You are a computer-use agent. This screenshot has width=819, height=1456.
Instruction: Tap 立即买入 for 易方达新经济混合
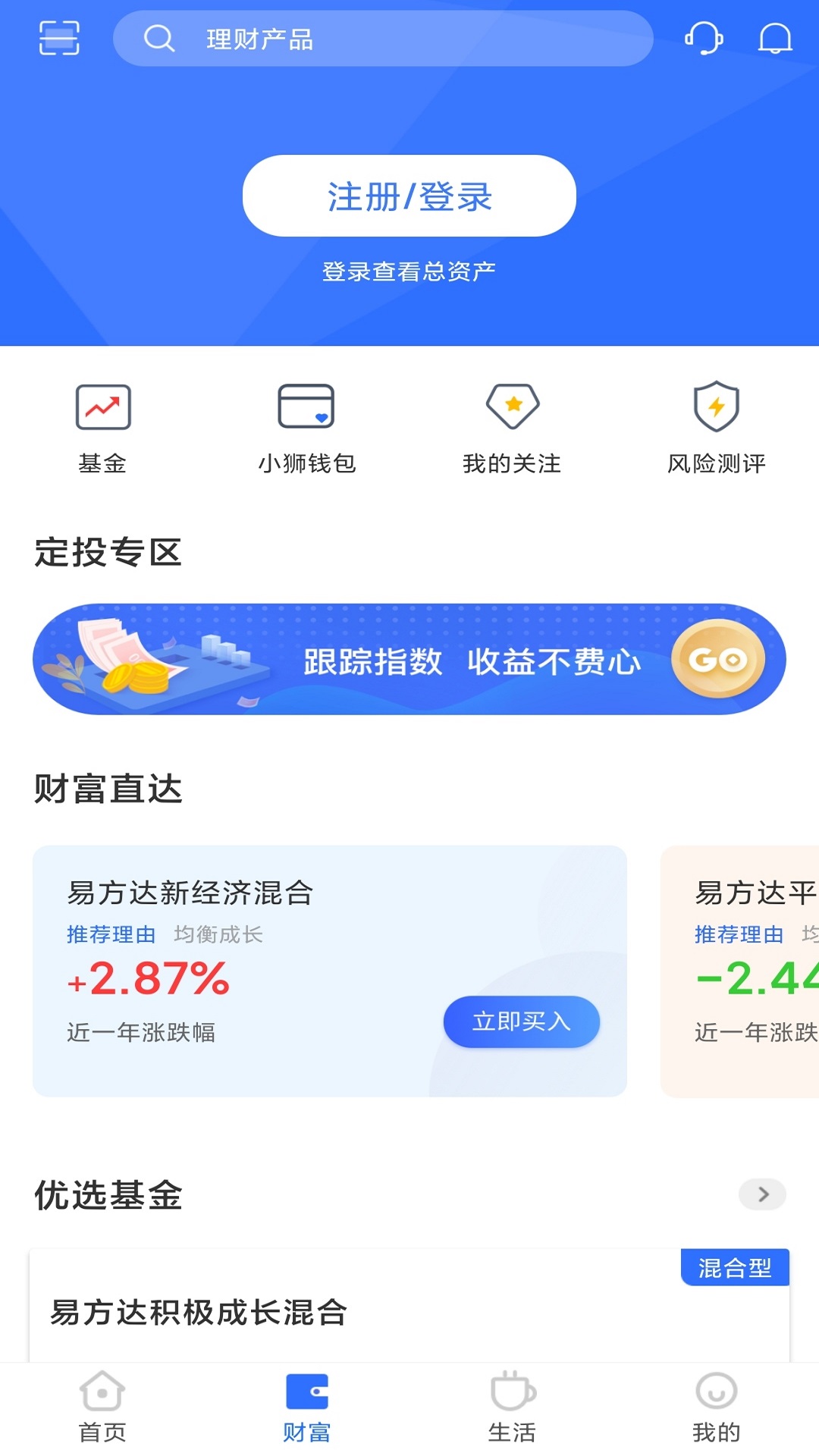pyautogui.click(x=522, y=1021)
